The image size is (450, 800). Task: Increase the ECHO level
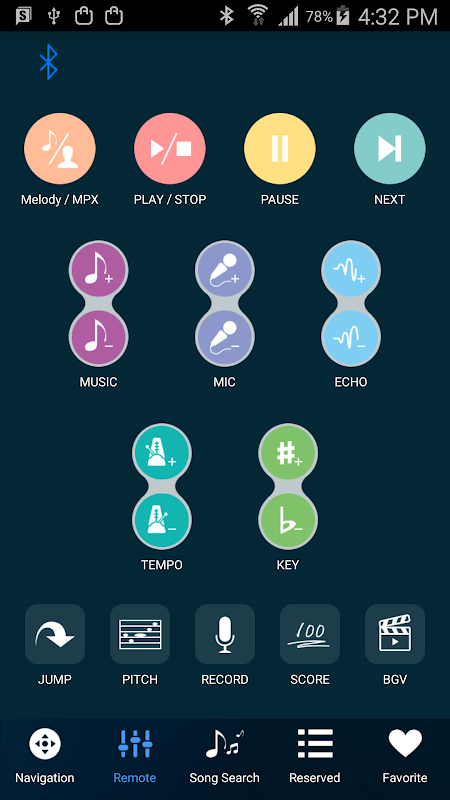(351, 270)
